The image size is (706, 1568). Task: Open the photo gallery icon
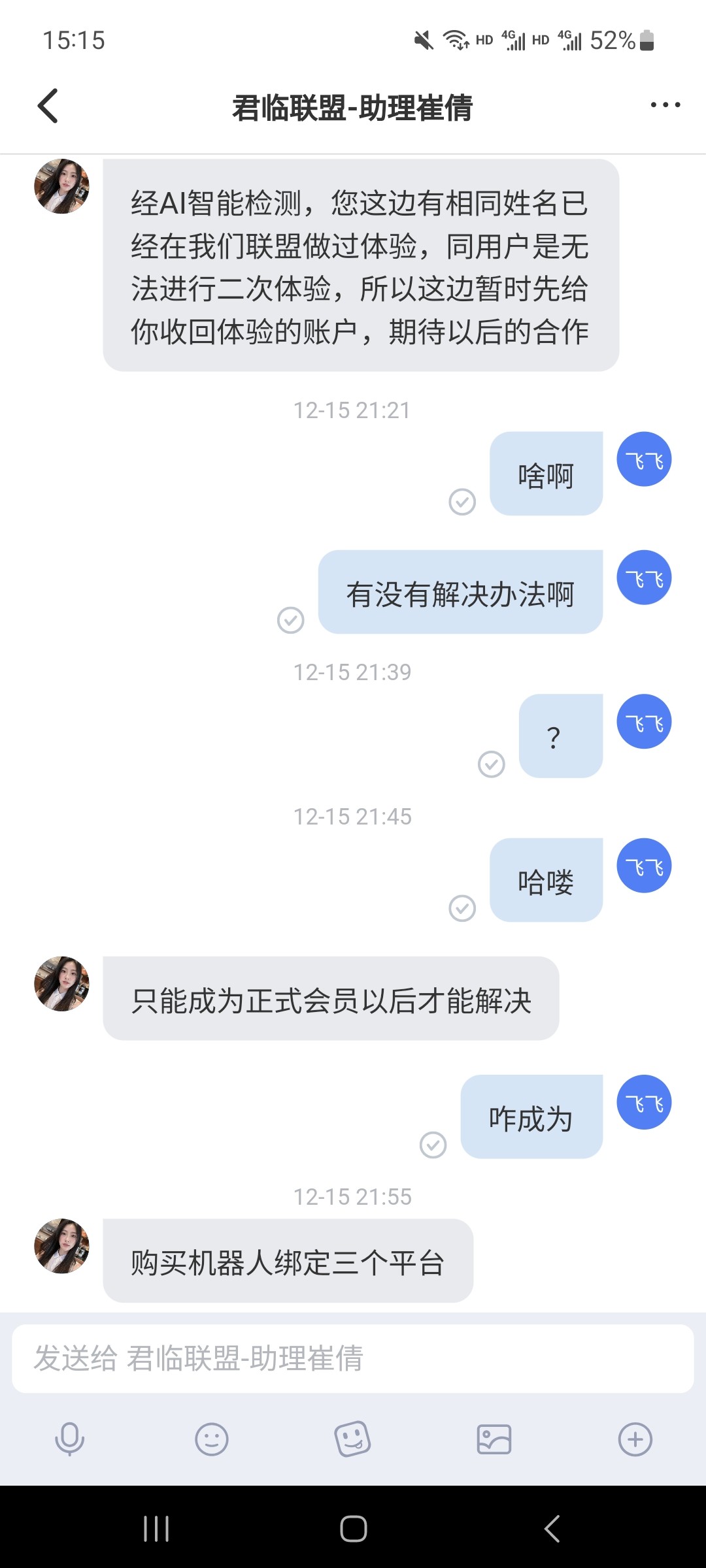[494, 1441]
